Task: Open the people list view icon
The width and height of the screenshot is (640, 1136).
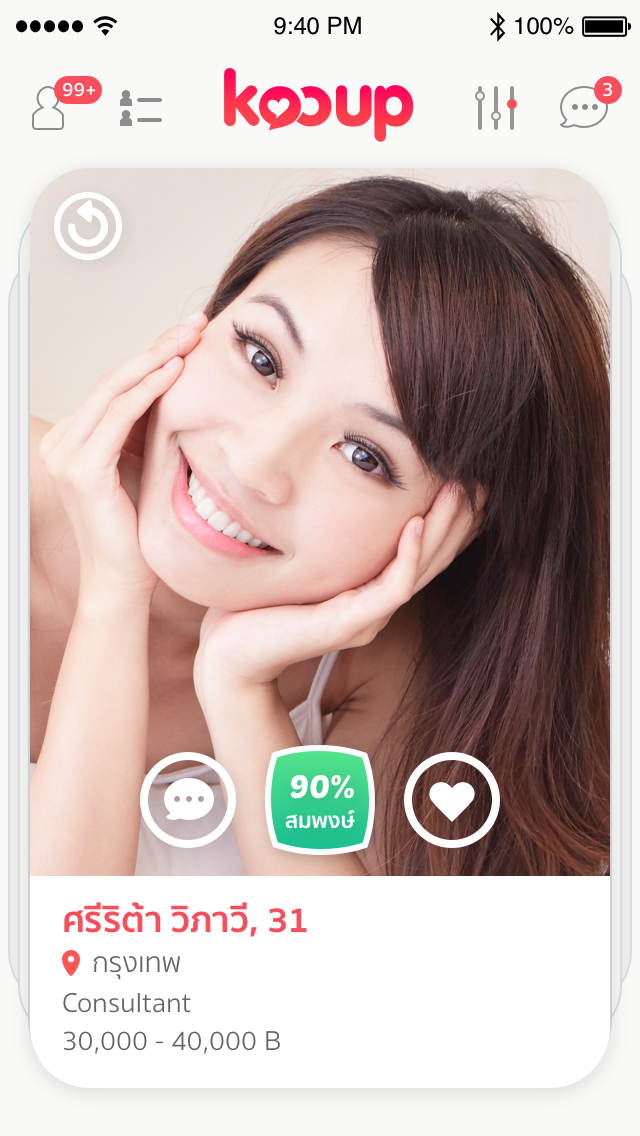Action: point(140,107)
